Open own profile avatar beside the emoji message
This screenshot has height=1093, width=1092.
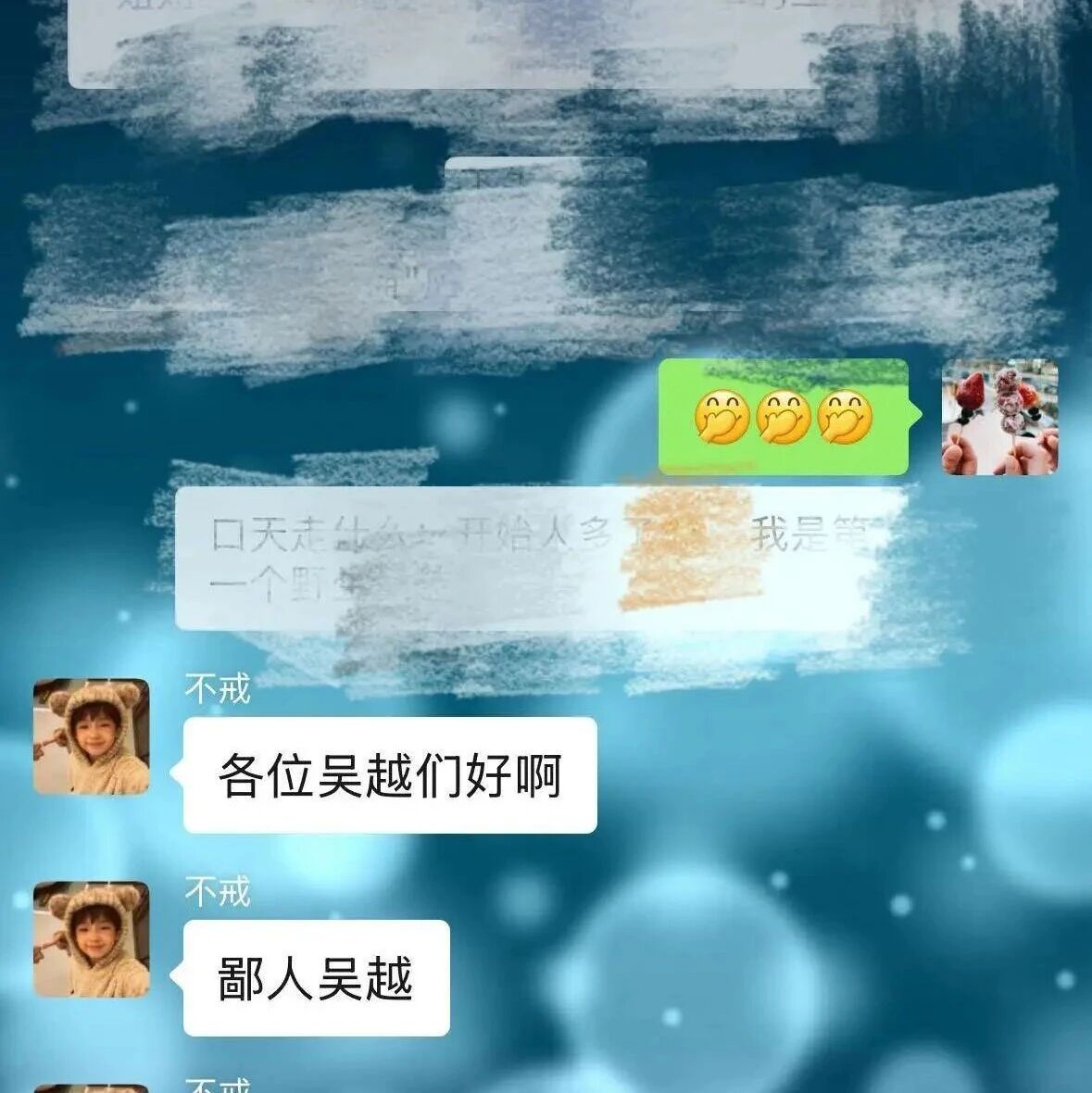click(x=999, y=417)
